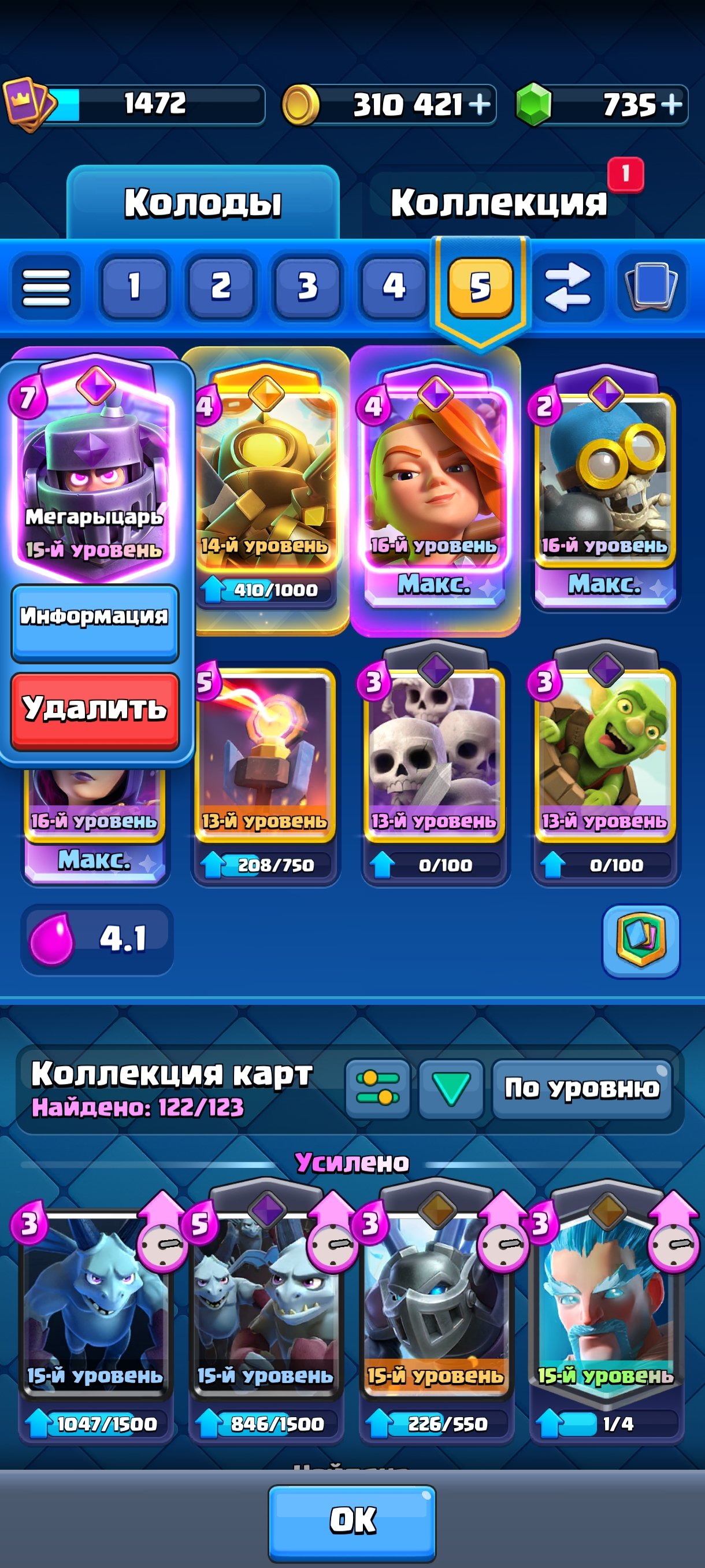Open the card filter settings icon
Image resolution: width=705 pixels, height=1568 pixels.
click(x=378, y=1088)
